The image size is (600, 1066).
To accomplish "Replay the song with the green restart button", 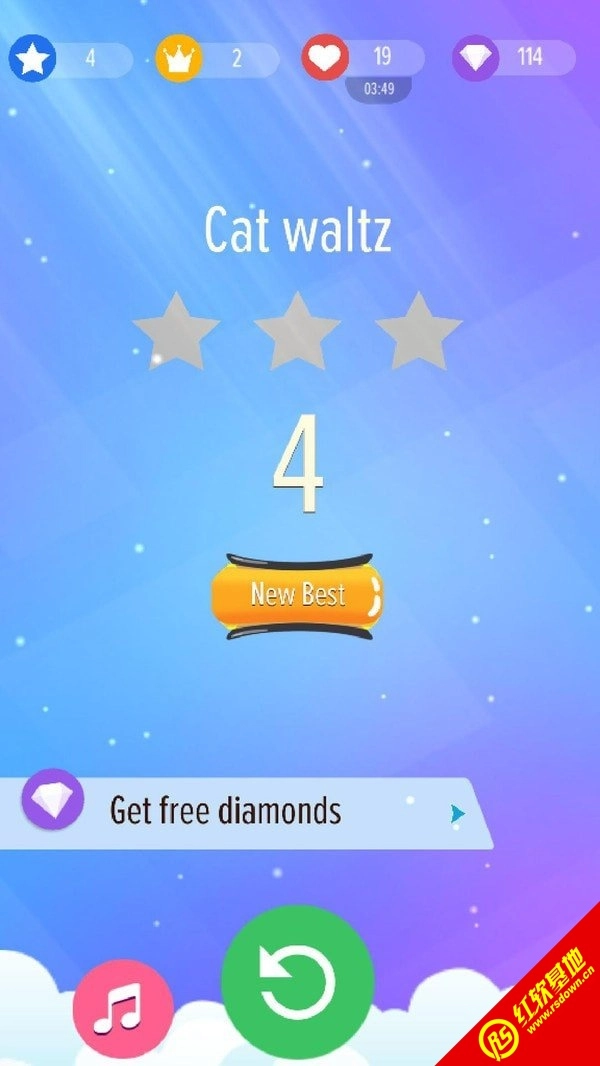I will [x=298, y=982].
